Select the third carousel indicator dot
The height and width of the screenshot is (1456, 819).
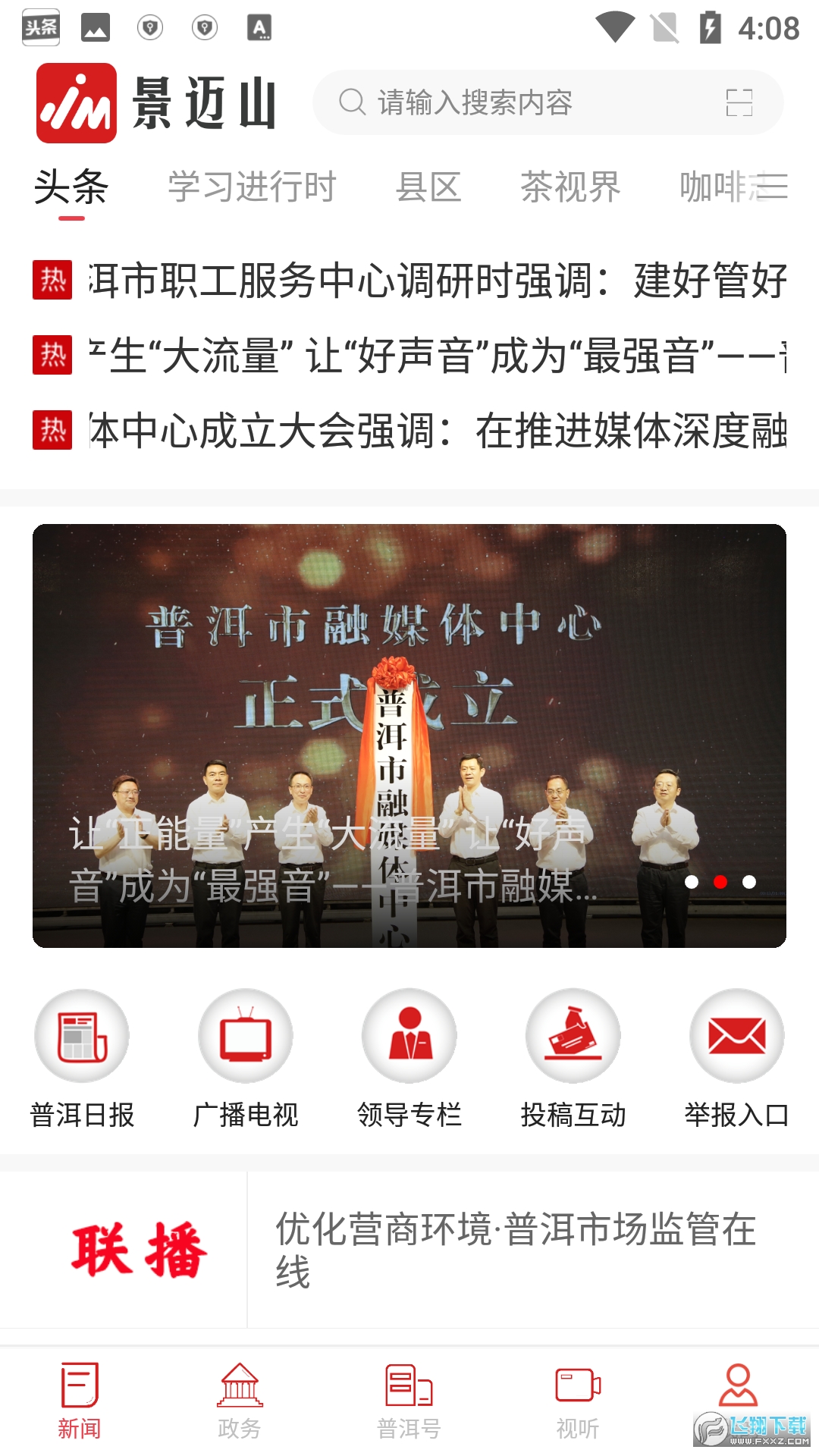[x=749, y=882]
